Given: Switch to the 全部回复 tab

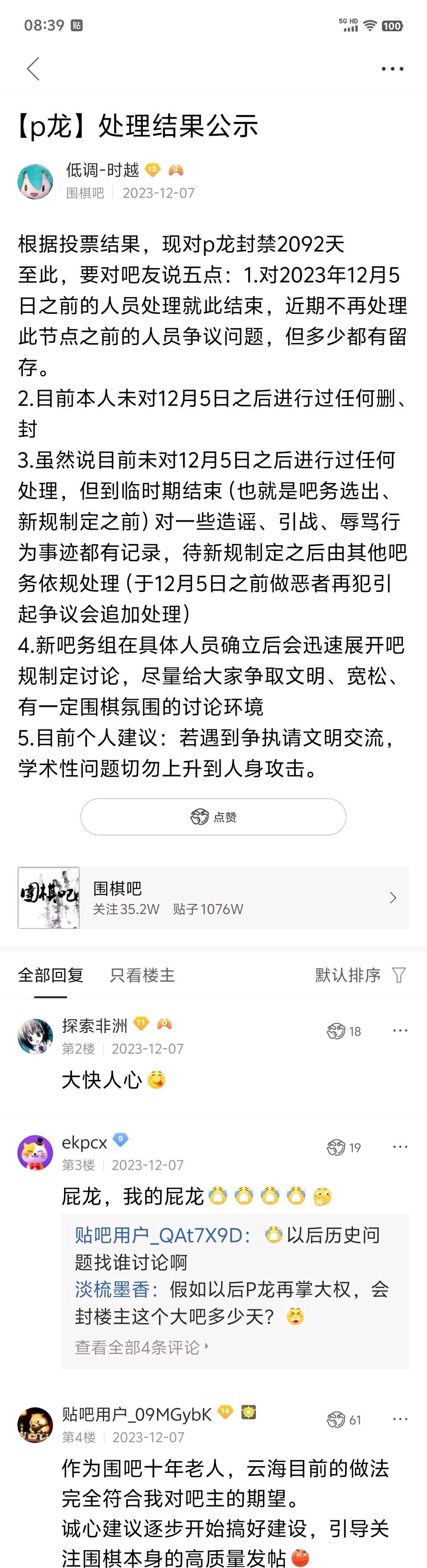Looking at the screenshot, I should tap(51, 975).
